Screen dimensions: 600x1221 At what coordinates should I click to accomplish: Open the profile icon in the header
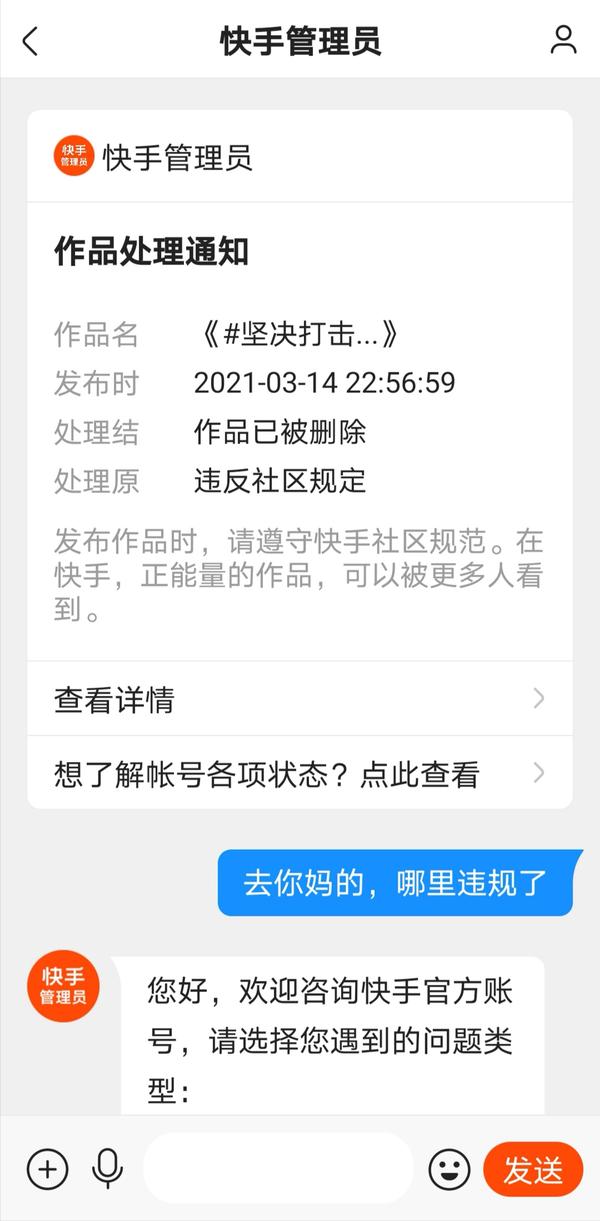[564, 40]
